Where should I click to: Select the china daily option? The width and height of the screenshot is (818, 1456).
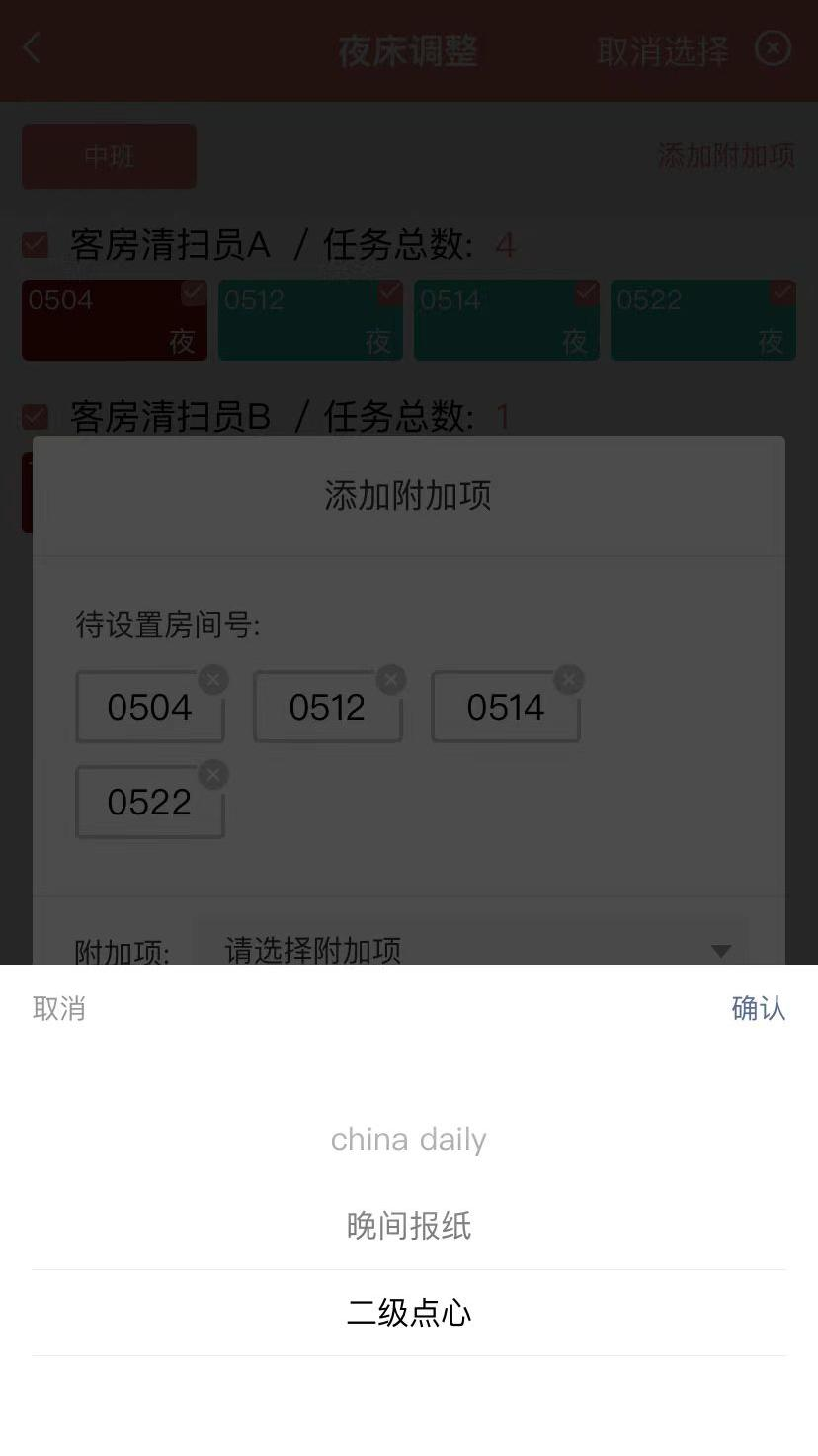[409, 1139]
